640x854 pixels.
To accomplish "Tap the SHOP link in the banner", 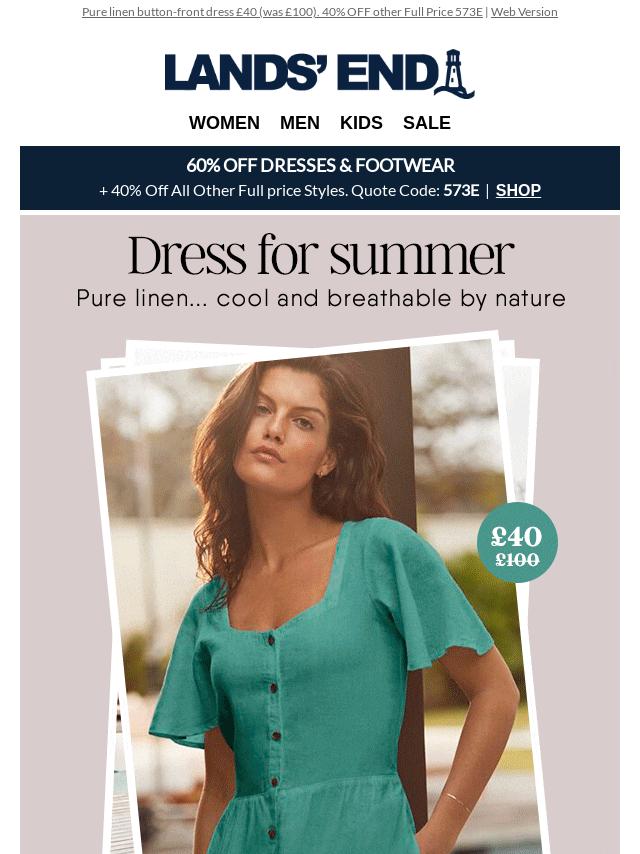I will 518,190.
